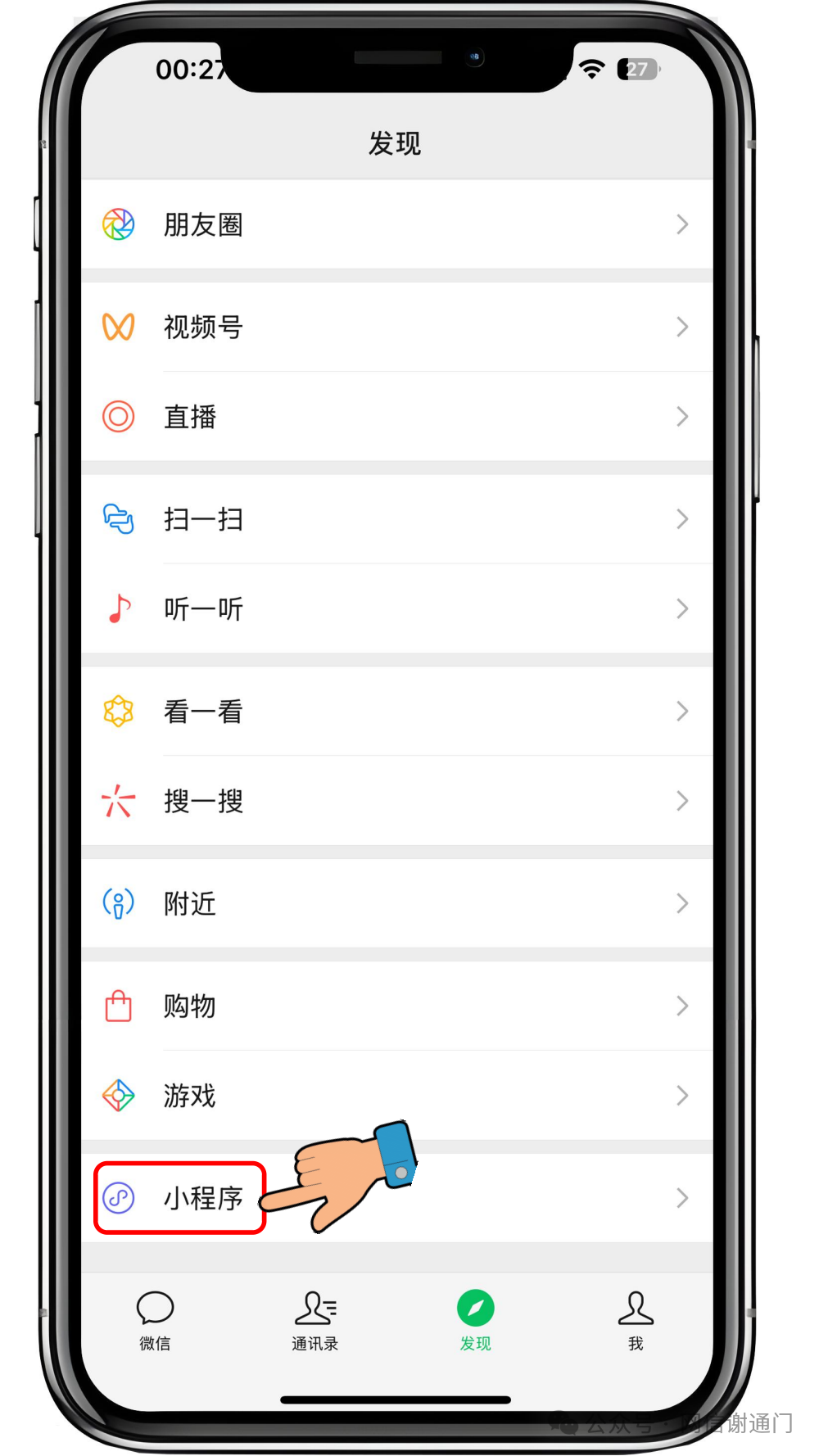819x1456 pixels.
Task: Select the 发现 Discover tab
Action: click(x=475, y=1319)
